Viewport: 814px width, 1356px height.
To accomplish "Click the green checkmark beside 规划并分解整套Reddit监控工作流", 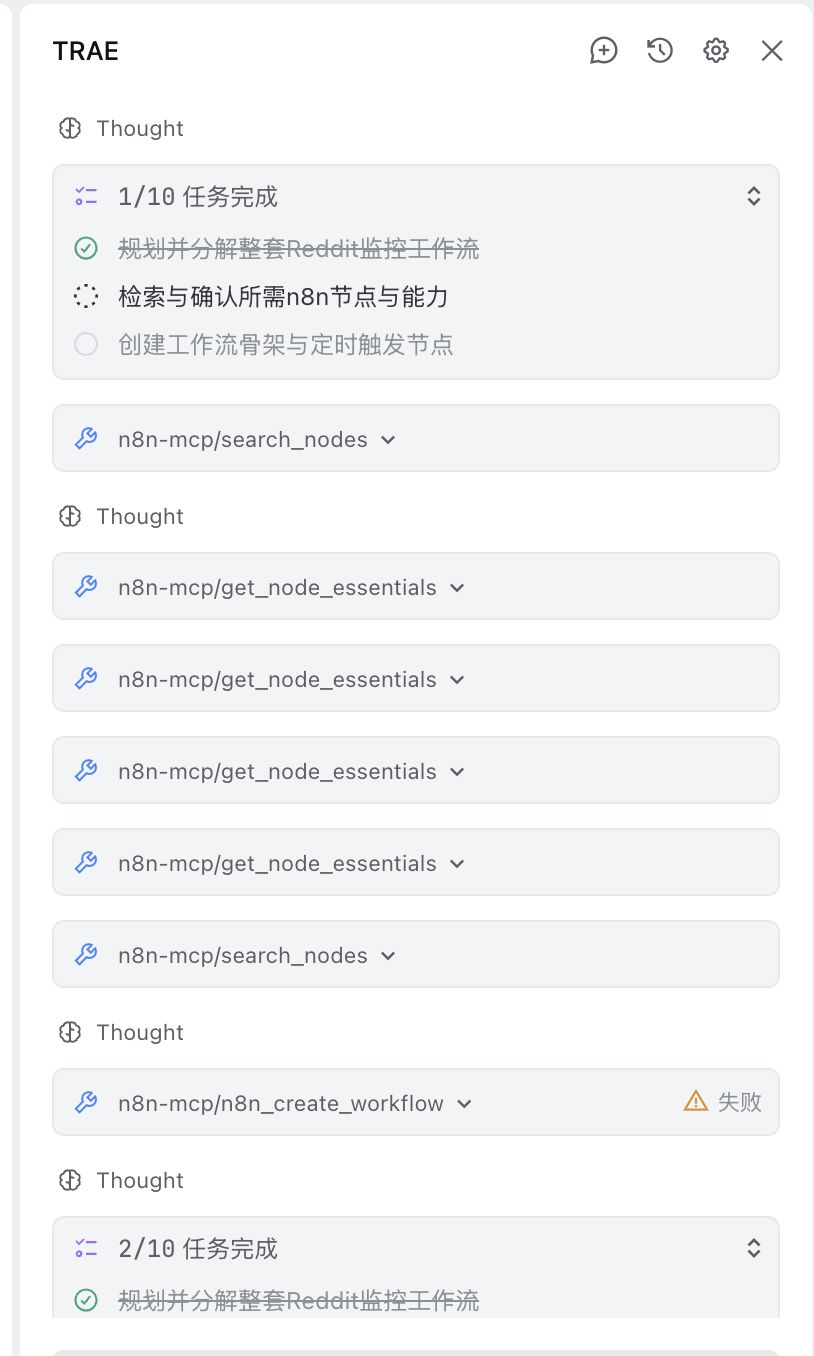I will pyautogui.click(x=85, y=248).
